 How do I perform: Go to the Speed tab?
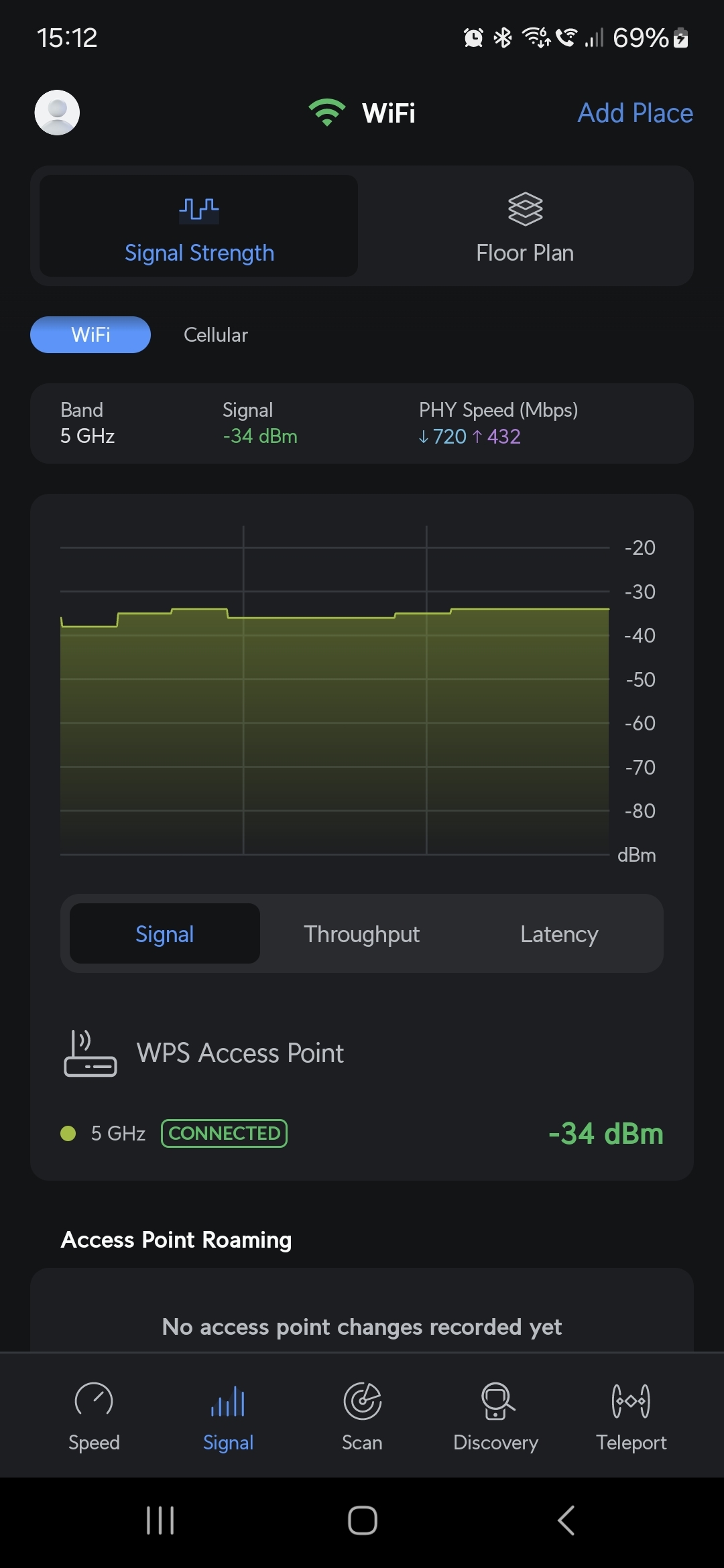94,1415
